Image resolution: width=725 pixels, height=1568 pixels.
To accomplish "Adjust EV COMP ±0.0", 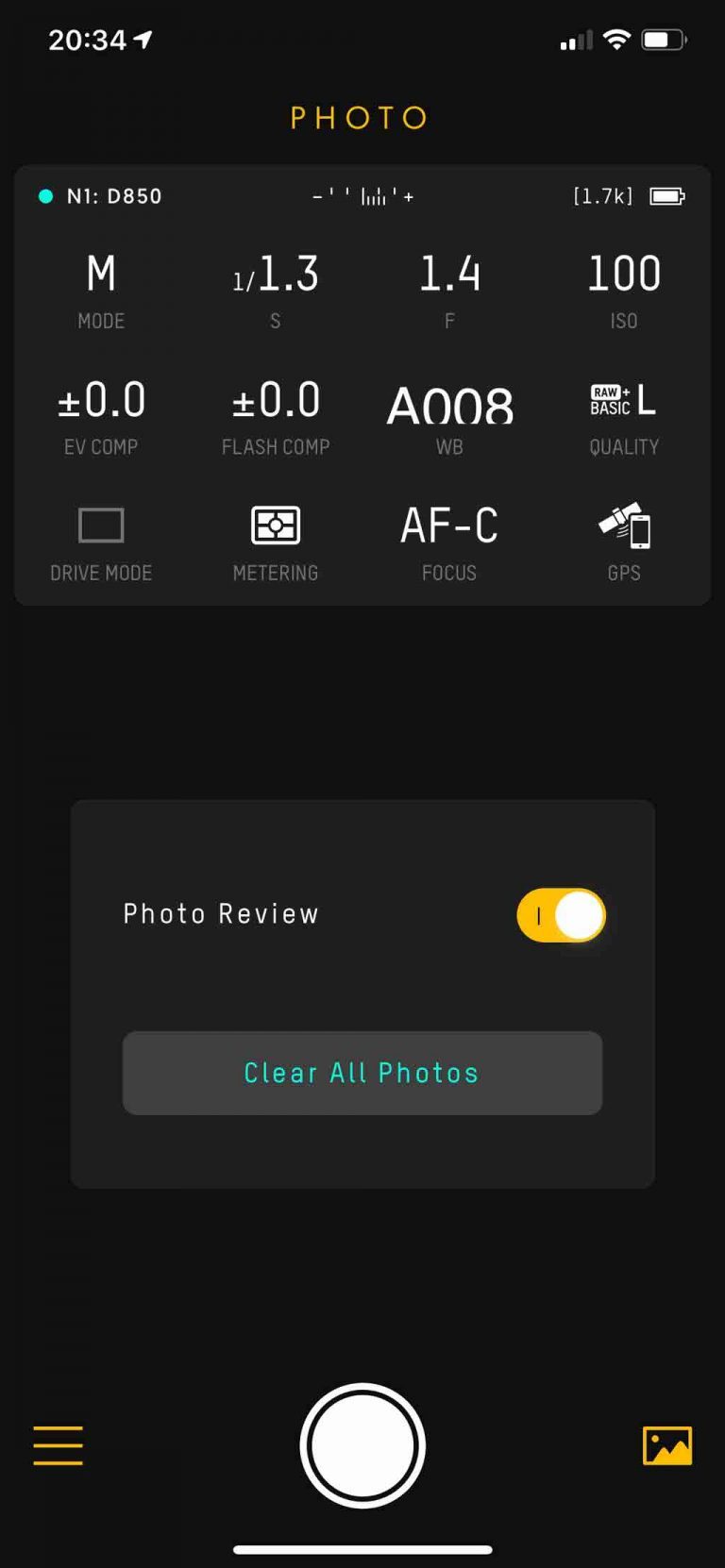I will tap(101, 416).
